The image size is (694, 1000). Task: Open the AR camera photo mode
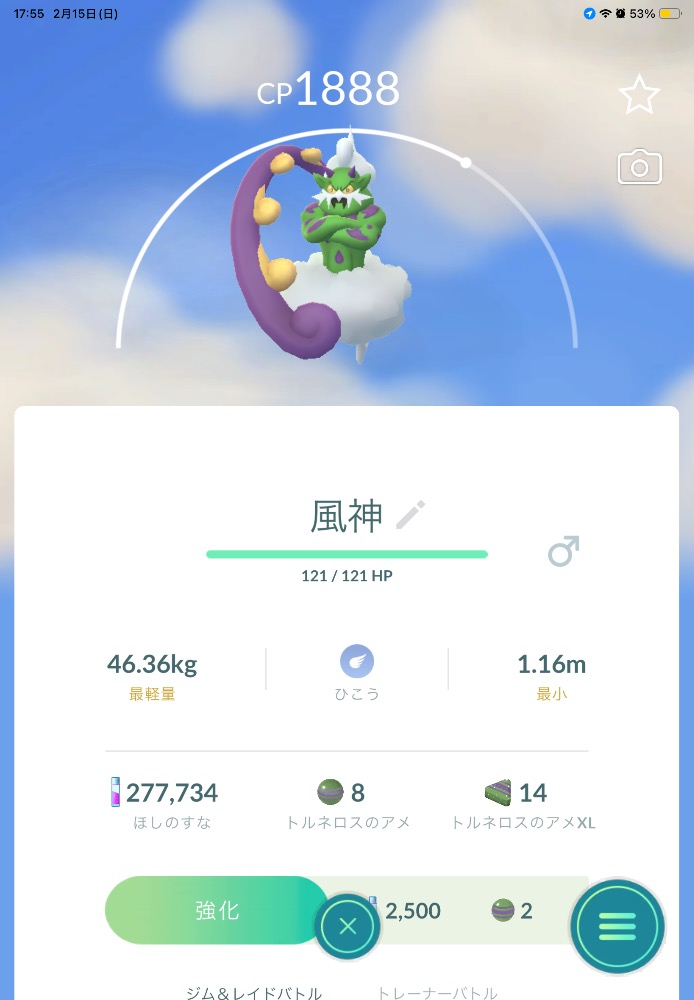click(x=639, y=167)
